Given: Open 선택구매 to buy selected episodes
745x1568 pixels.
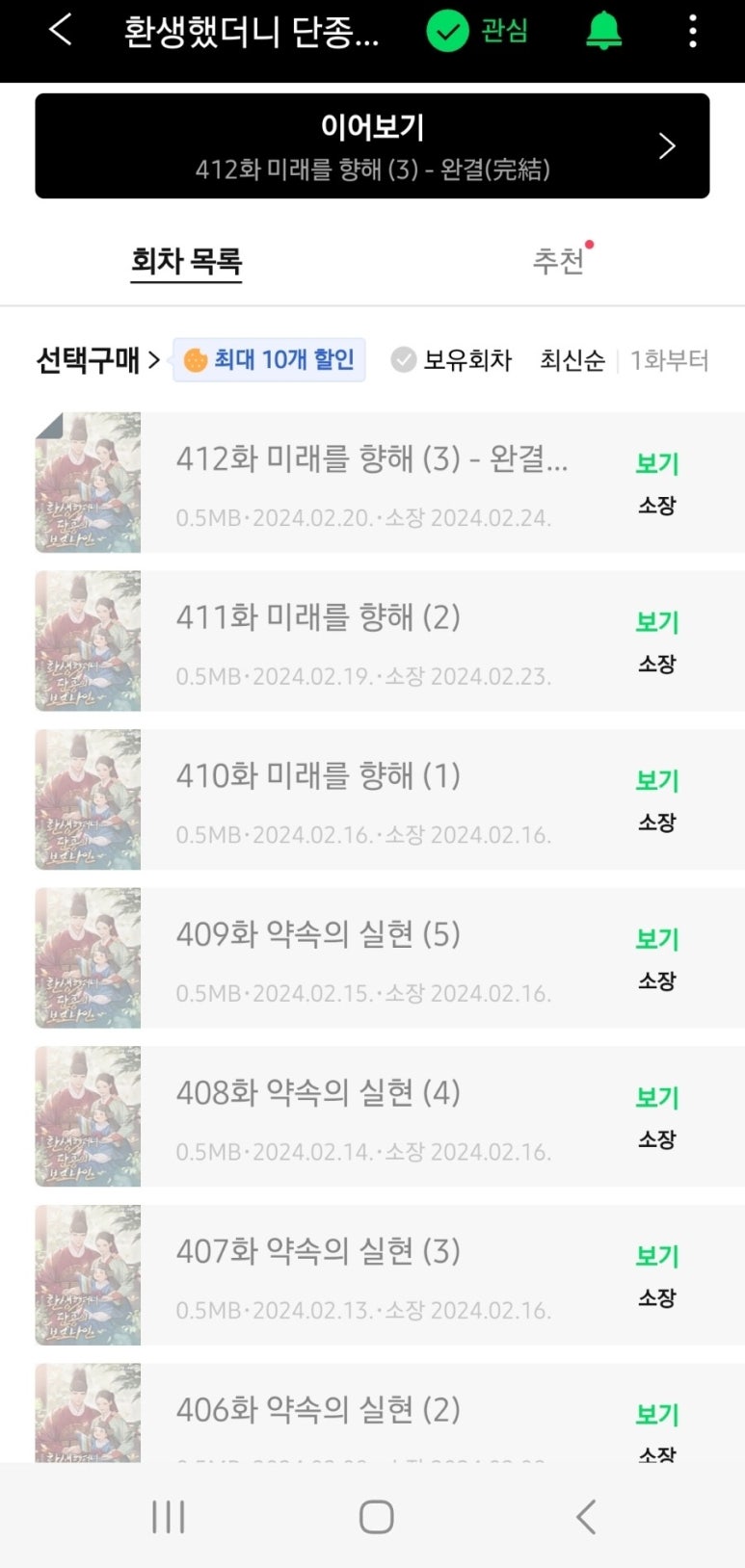Looking at the screenshot, I should [x=97, y=360].
